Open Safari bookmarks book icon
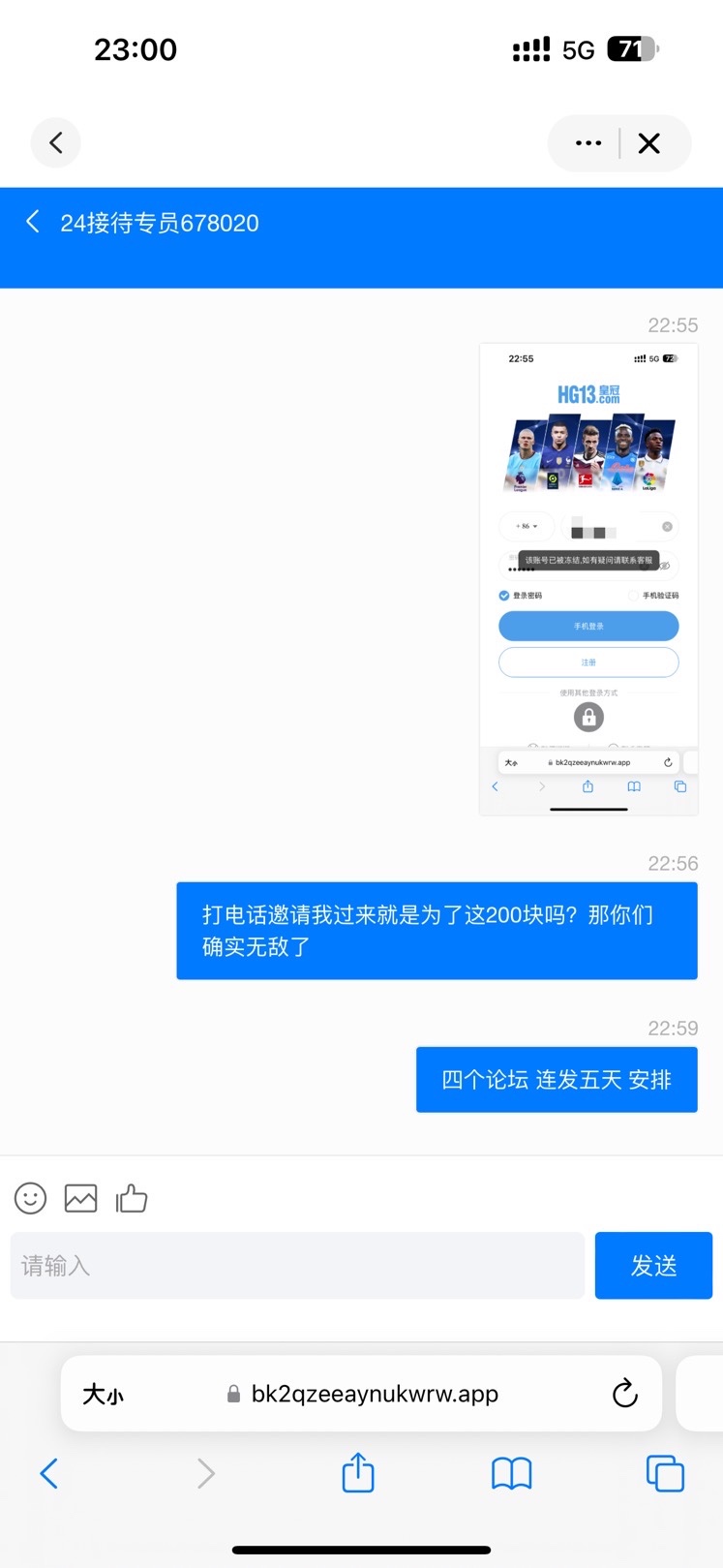 point(511,1473)
